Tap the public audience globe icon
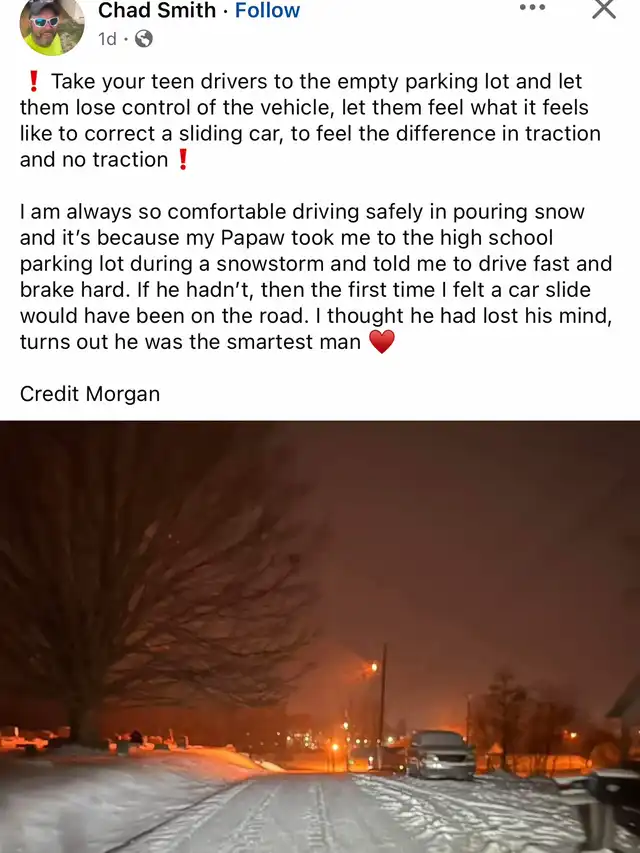The image size is (640, 853). [x=144, y=39]
